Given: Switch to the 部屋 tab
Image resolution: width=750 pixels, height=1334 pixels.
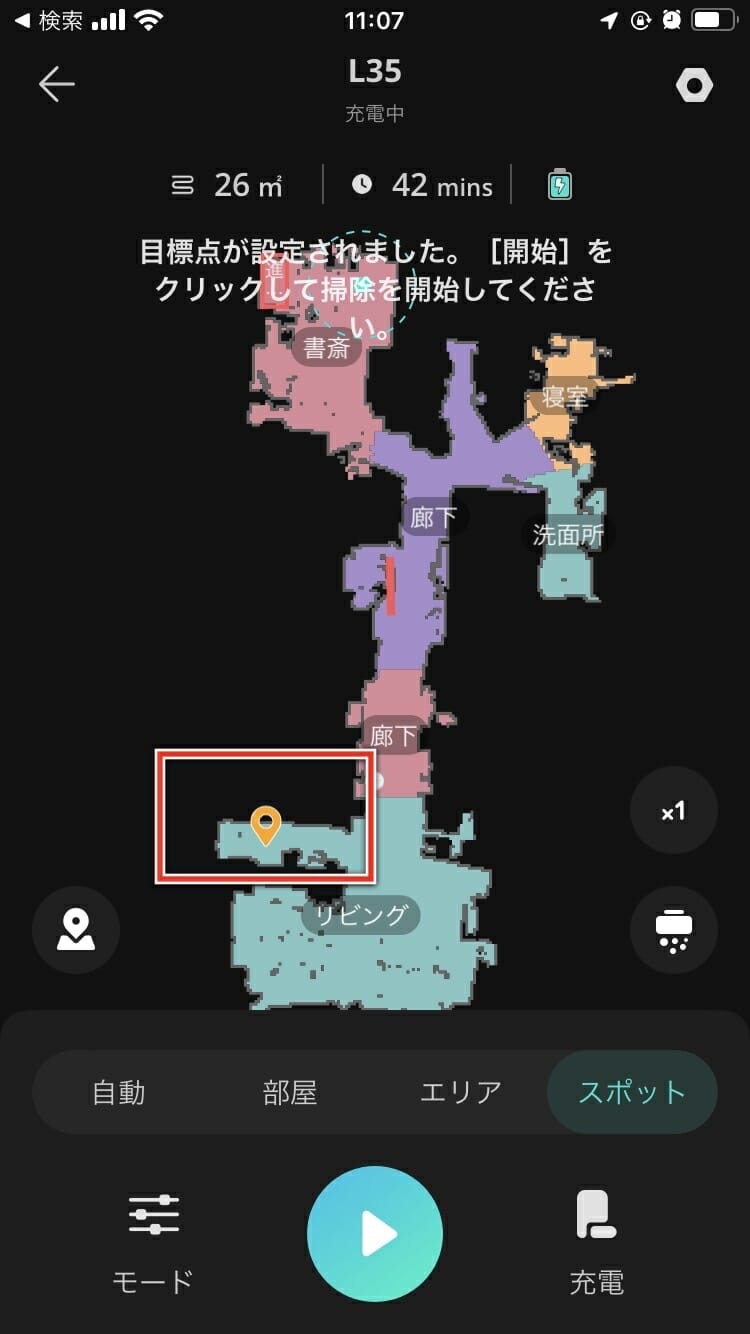Looking at the screenshot, I should [x=290, y=1092].
